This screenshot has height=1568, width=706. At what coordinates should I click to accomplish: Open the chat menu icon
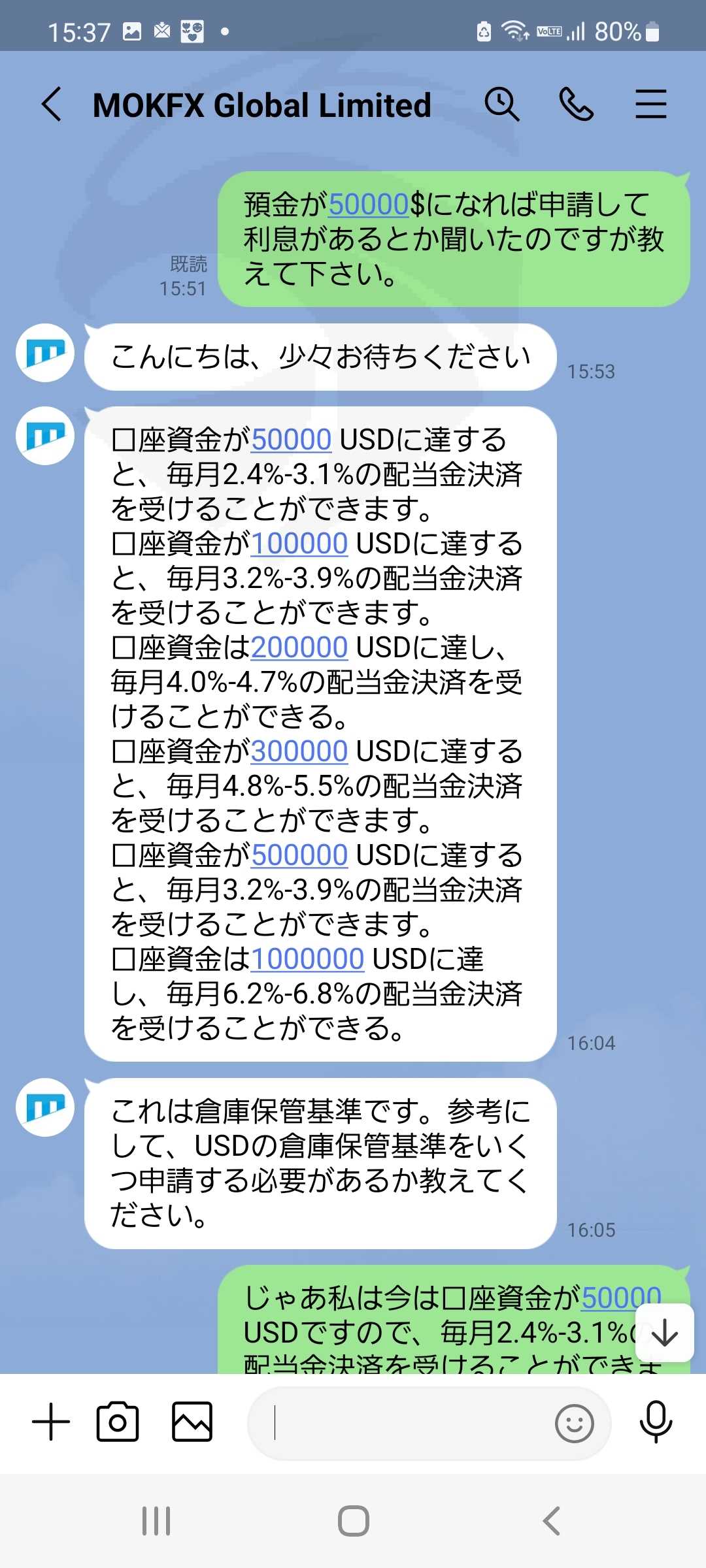651,105
